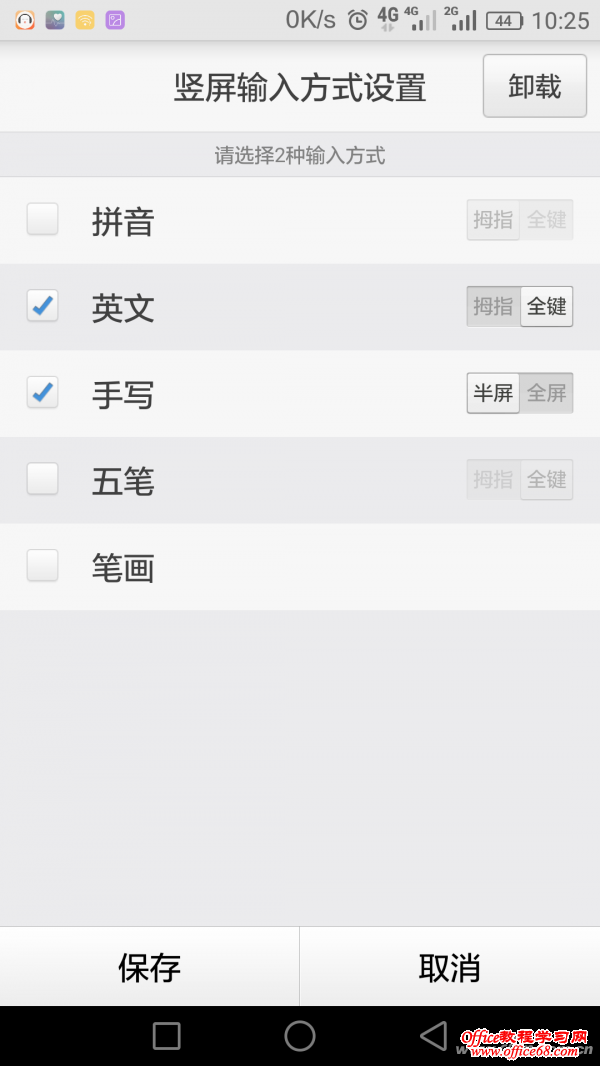Cancel changes with the 取消 button
The height and width of the screenshot is (1066, 600).
click(x=449, y=967)
